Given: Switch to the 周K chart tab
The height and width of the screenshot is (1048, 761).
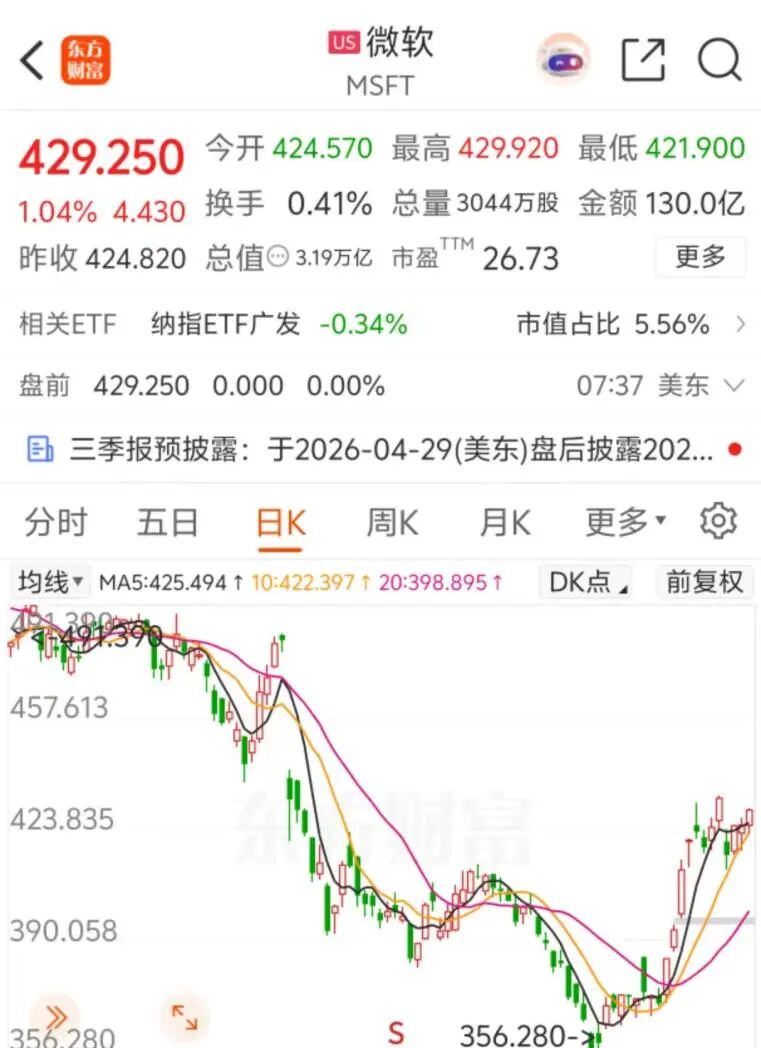Looking at the screenshot, I should coord(392,522).
